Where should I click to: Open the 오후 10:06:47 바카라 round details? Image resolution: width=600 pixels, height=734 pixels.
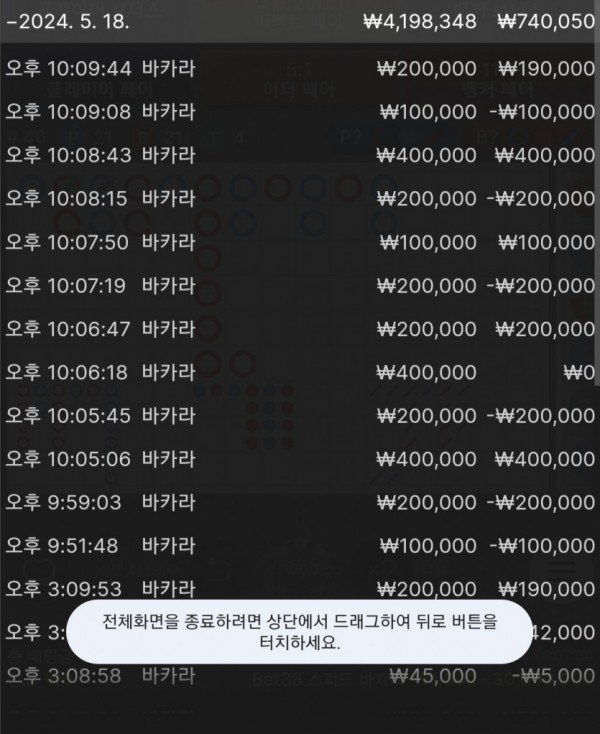pos(300,328)
